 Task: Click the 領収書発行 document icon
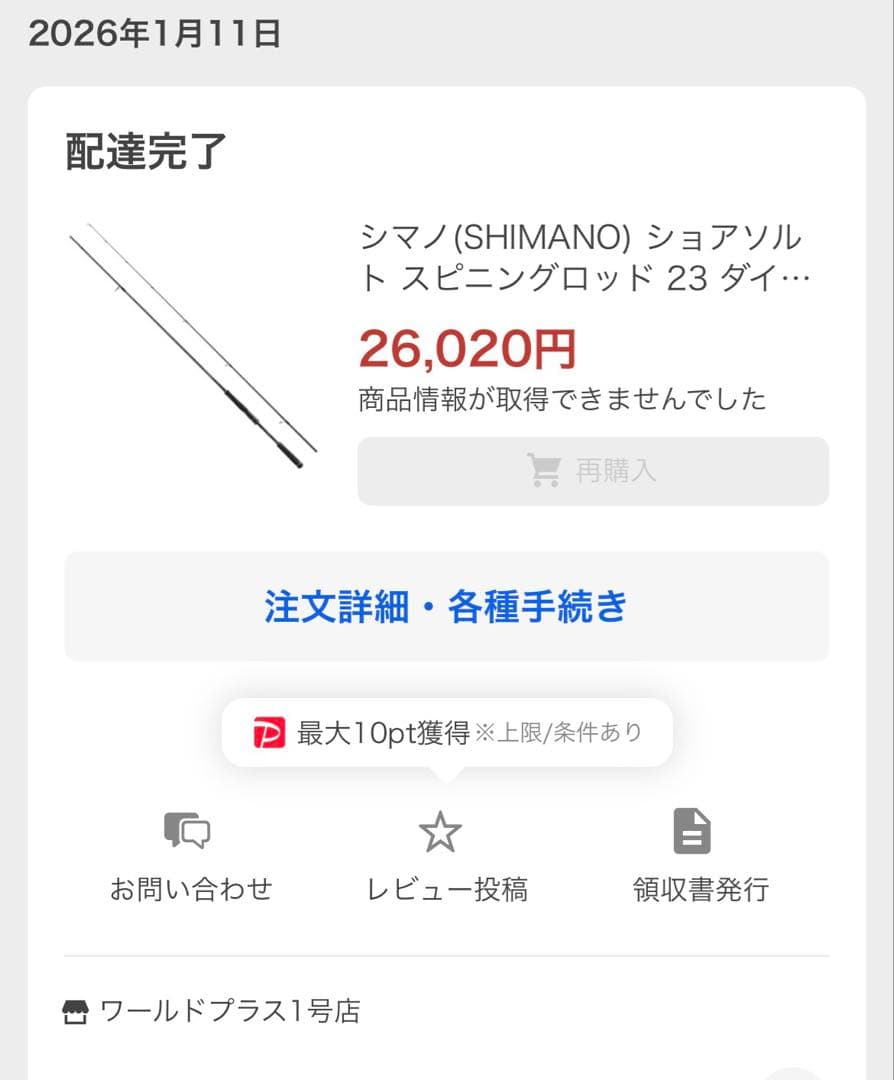[x=692, y=830]
